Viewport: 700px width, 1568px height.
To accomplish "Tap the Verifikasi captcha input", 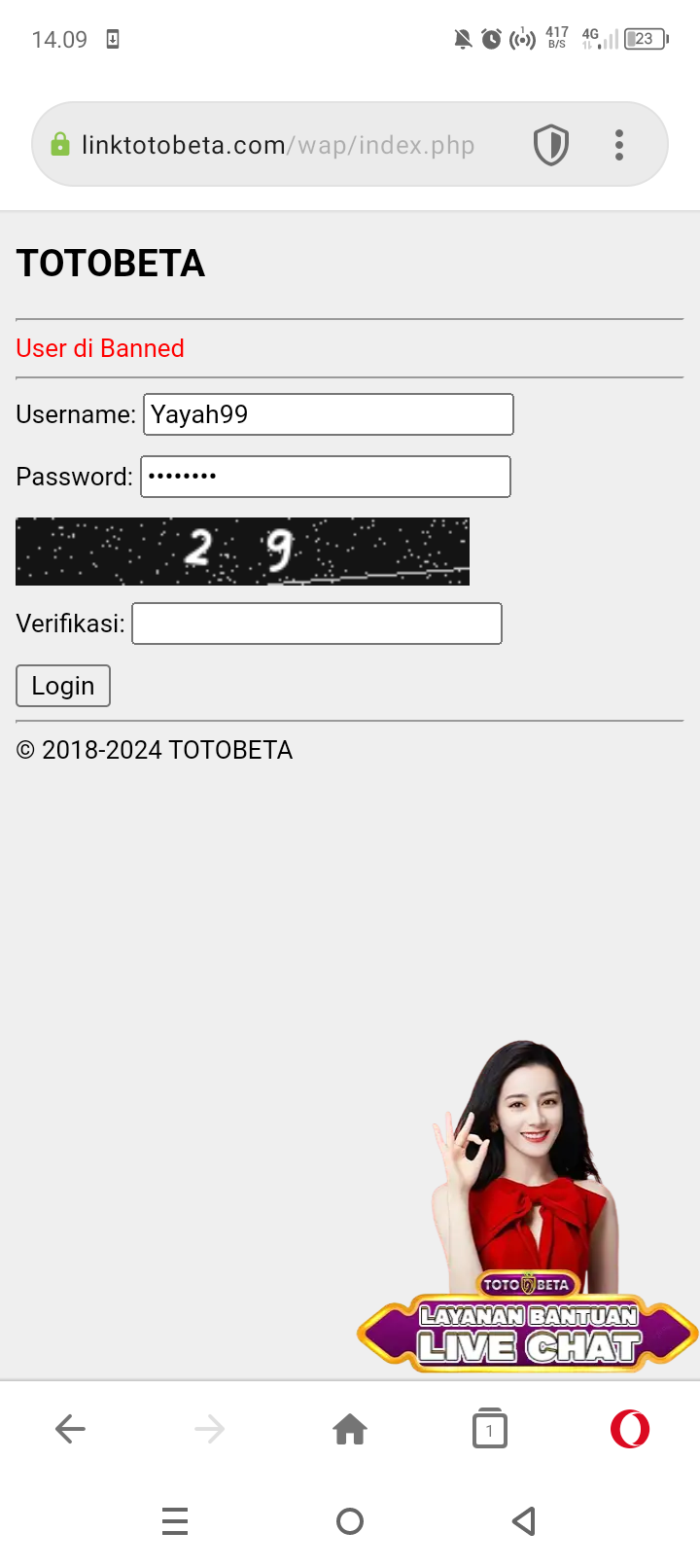I will tap(317, 624).
